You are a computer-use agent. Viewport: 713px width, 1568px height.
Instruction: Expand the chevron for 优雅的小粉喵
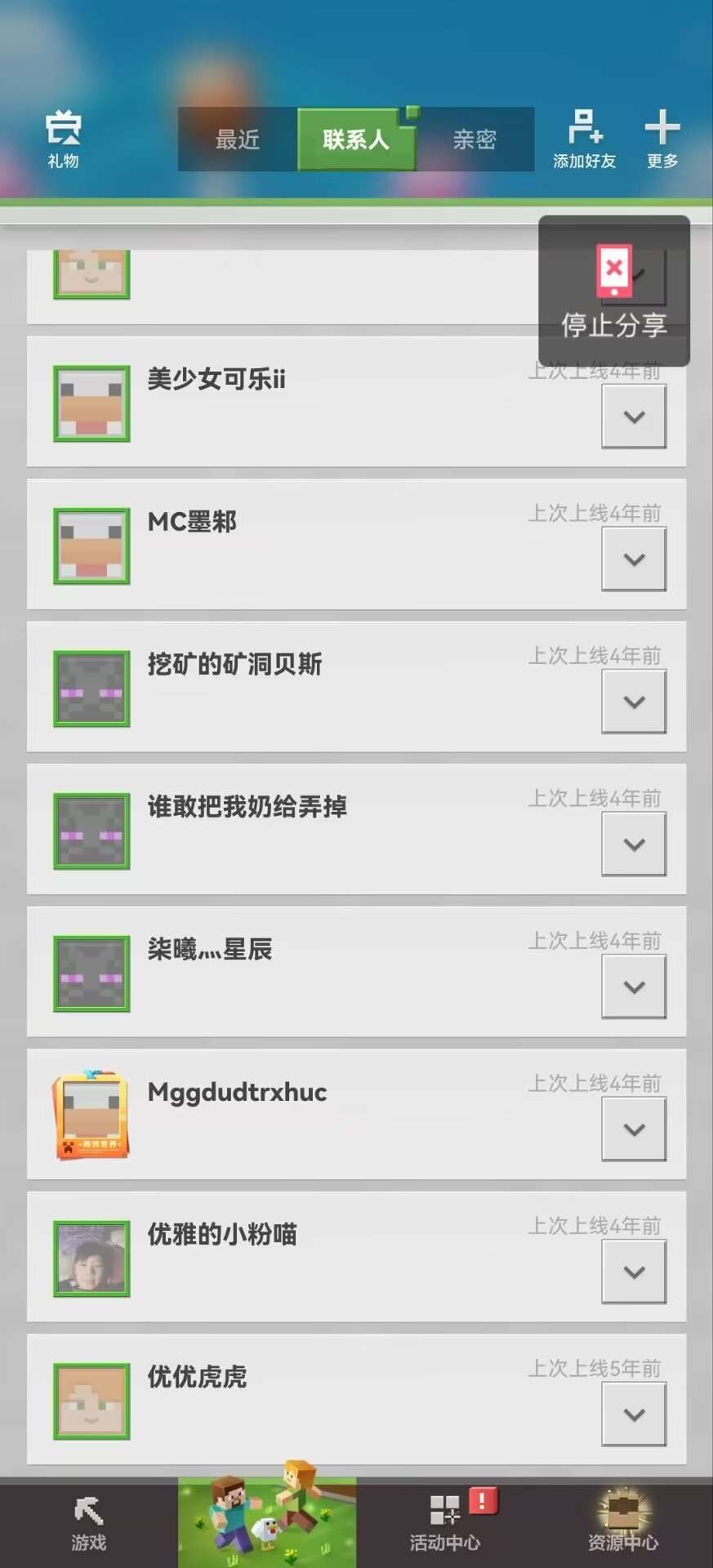point(634,1272)
